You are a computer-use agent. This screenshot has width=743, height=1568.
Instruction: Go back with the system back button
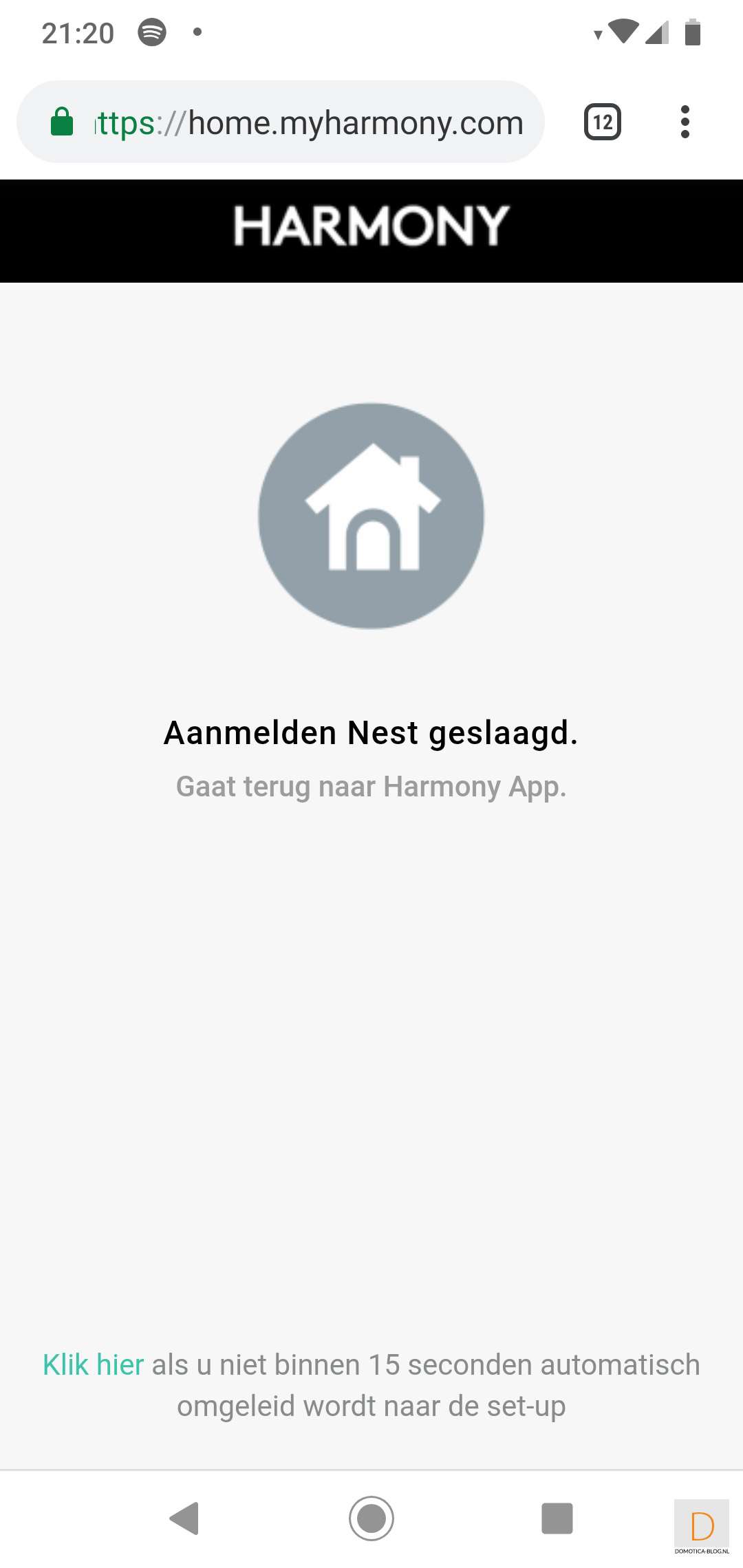pyautogui.click(x=184, y=1518)
